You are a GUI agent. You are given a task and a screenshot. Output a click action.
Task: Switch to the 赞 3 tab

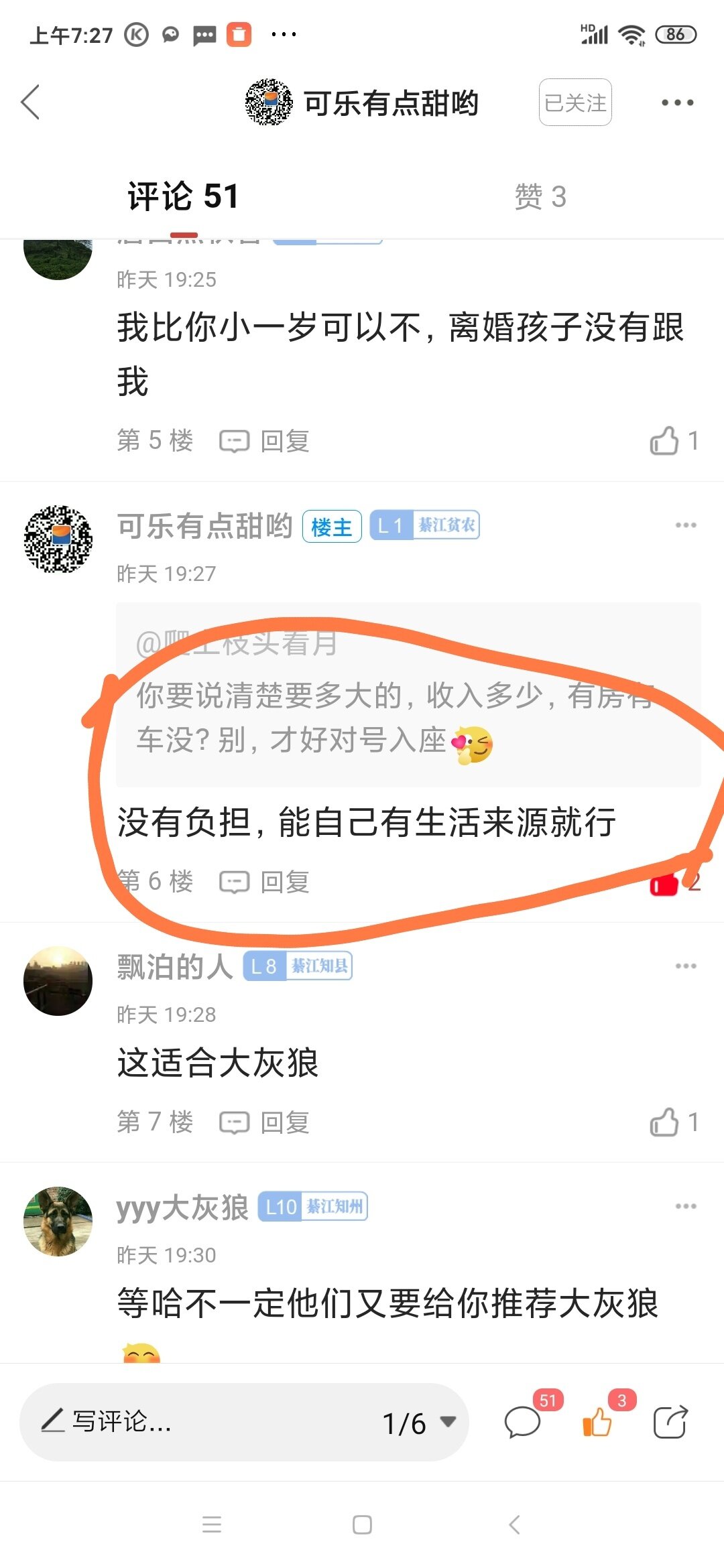coord(540,197)
